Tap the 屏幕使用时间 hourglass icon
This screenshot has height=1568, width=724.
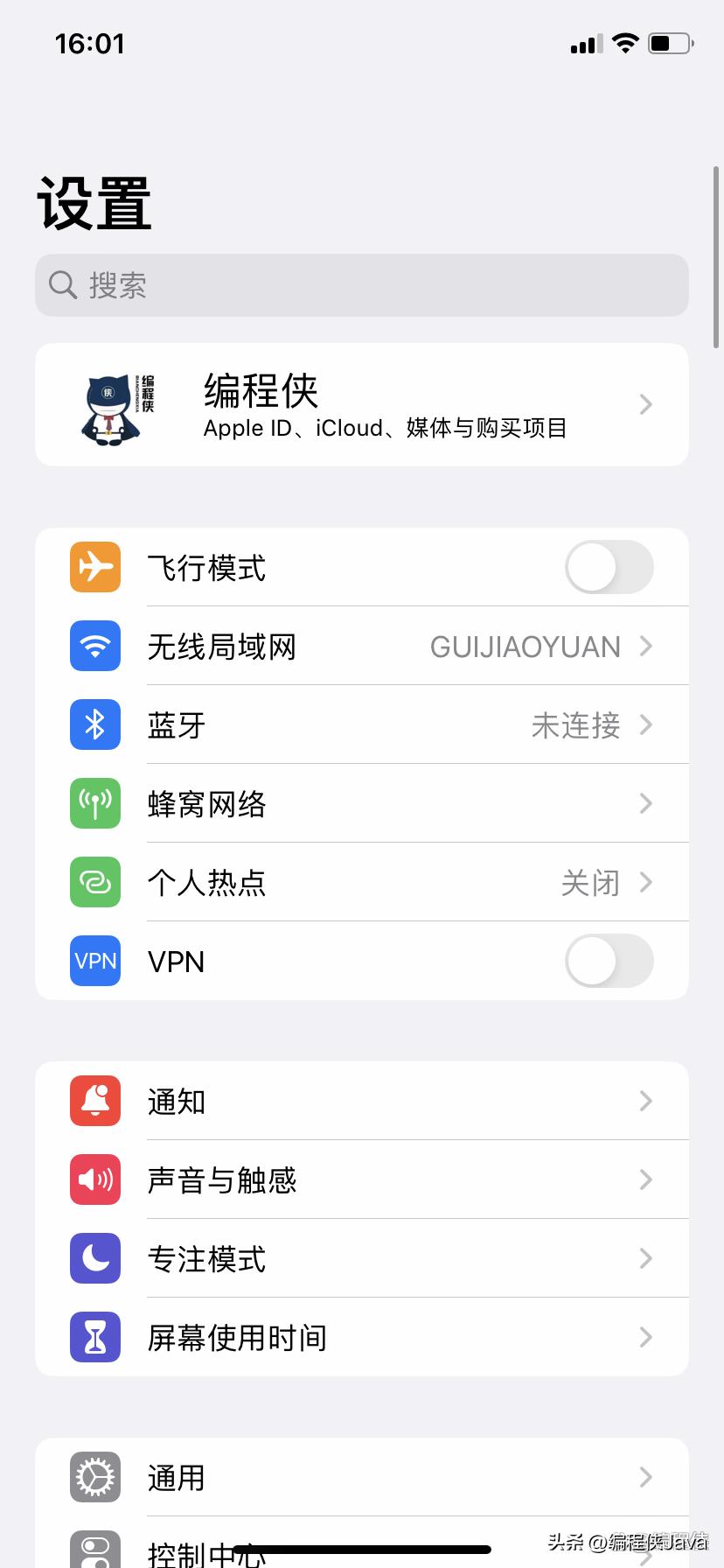pyautogui.click(x=94, y=1337)
